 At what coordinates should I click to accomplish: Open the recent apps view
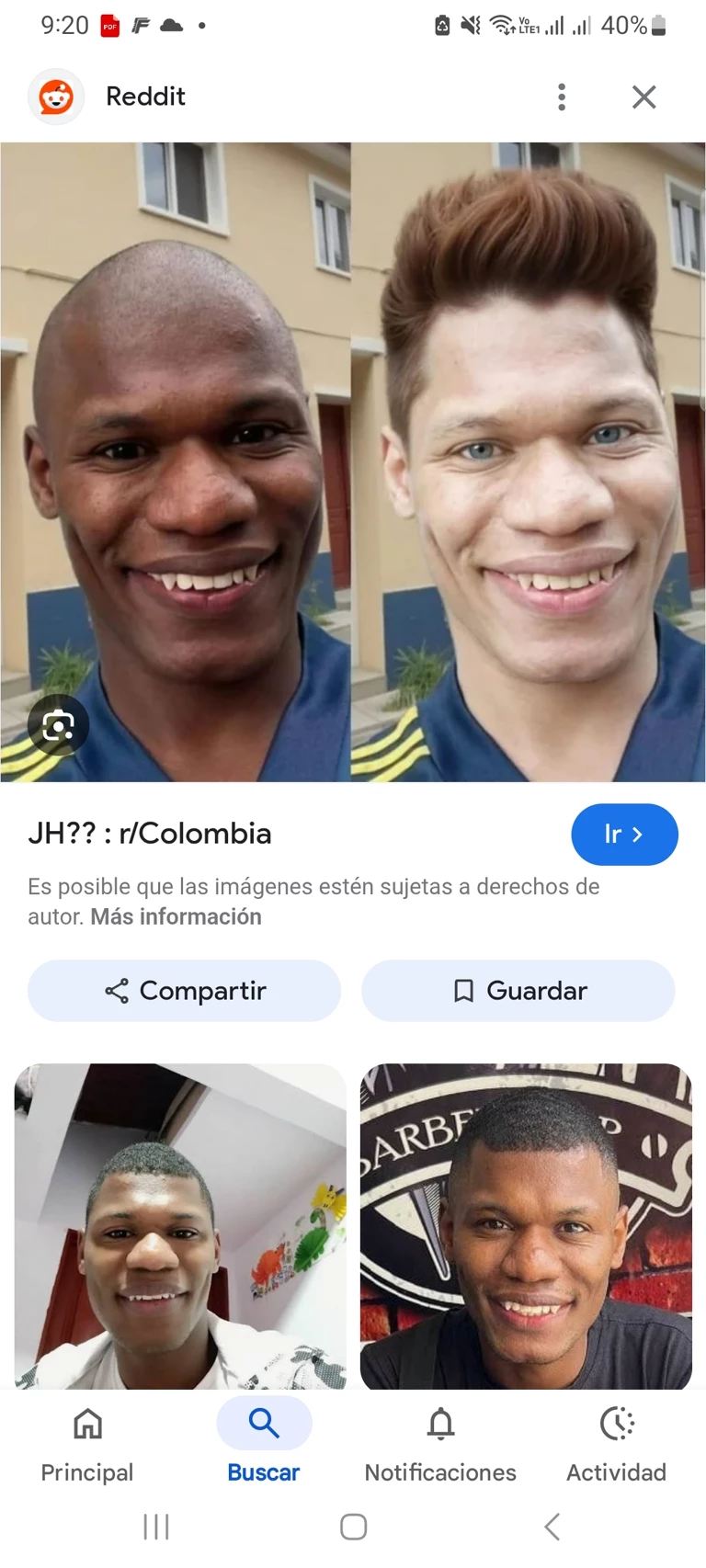(156, 1527)
